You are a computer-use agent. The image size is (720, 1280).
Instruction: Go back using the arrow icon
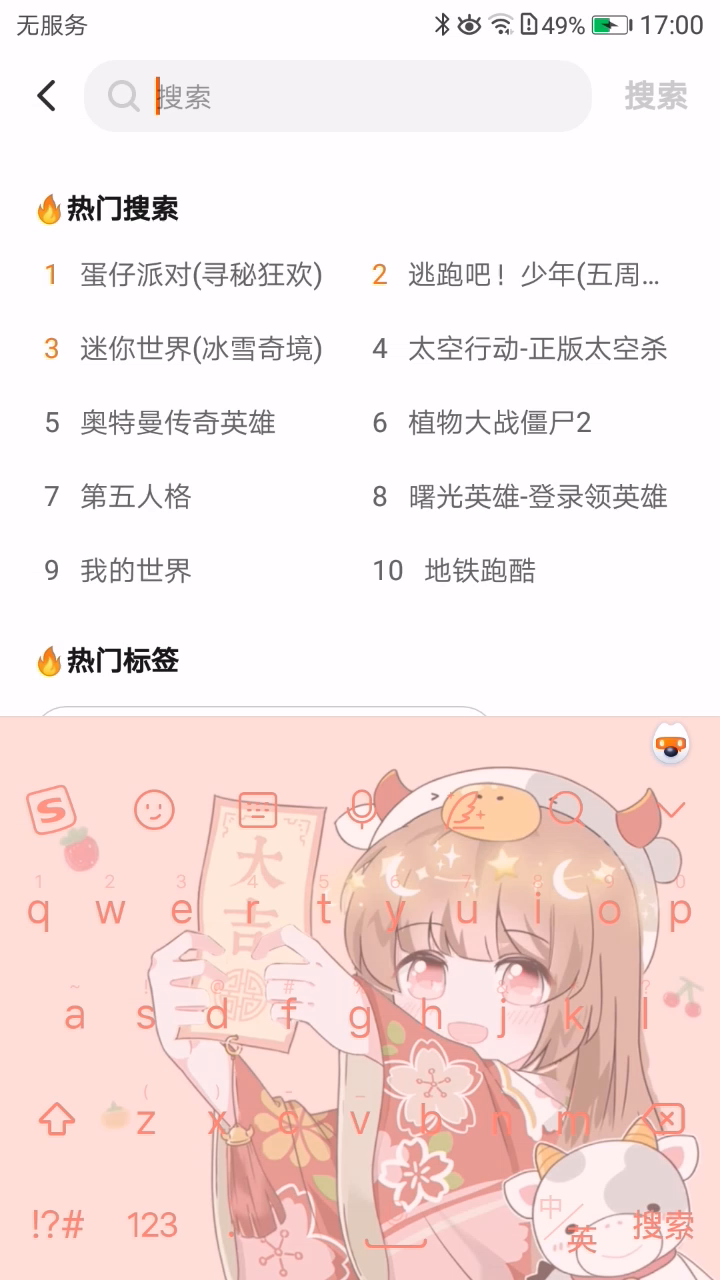coord(46,96)
